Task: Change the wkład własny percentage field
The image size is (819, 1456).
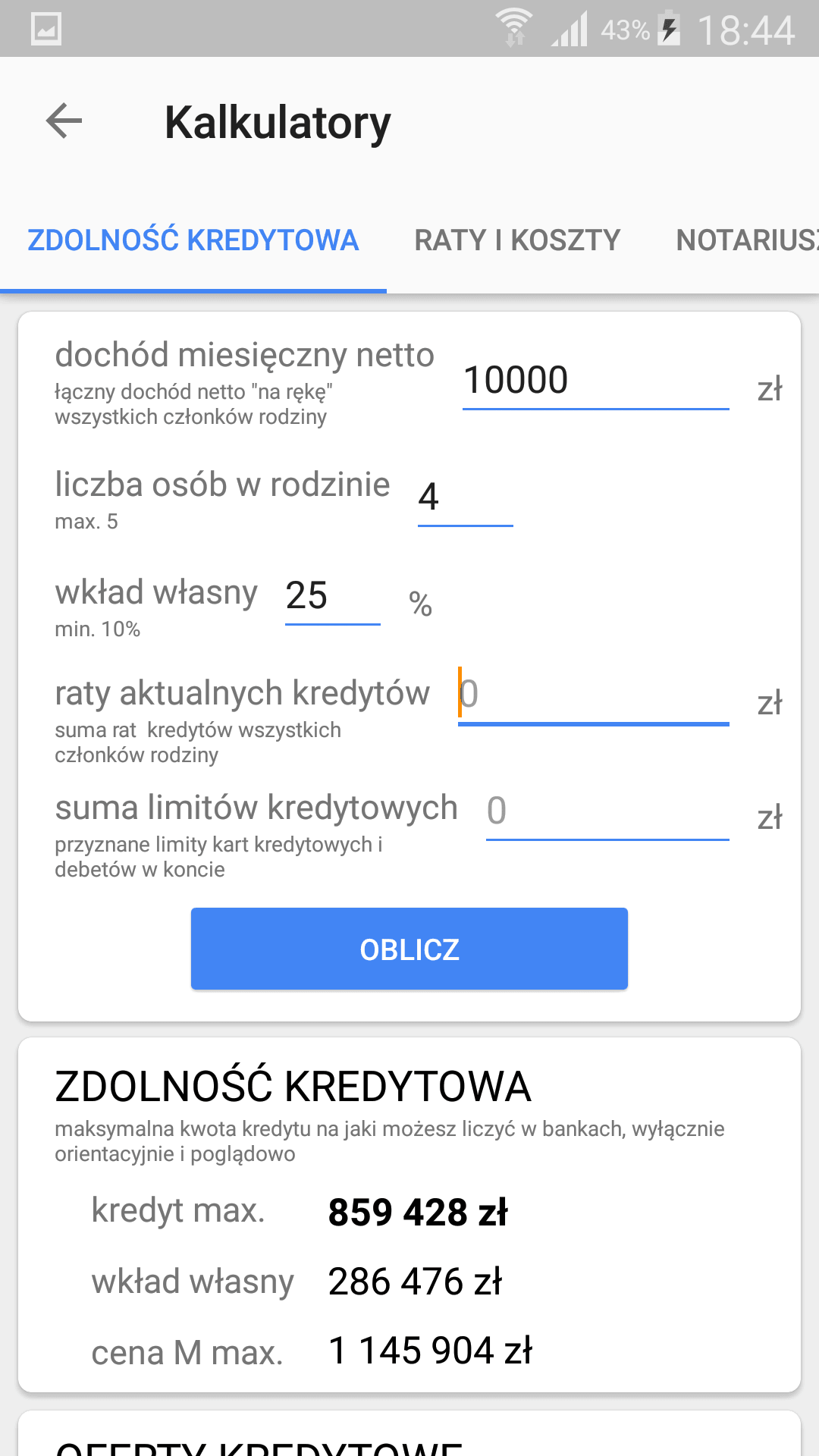Action: [332, 597]
